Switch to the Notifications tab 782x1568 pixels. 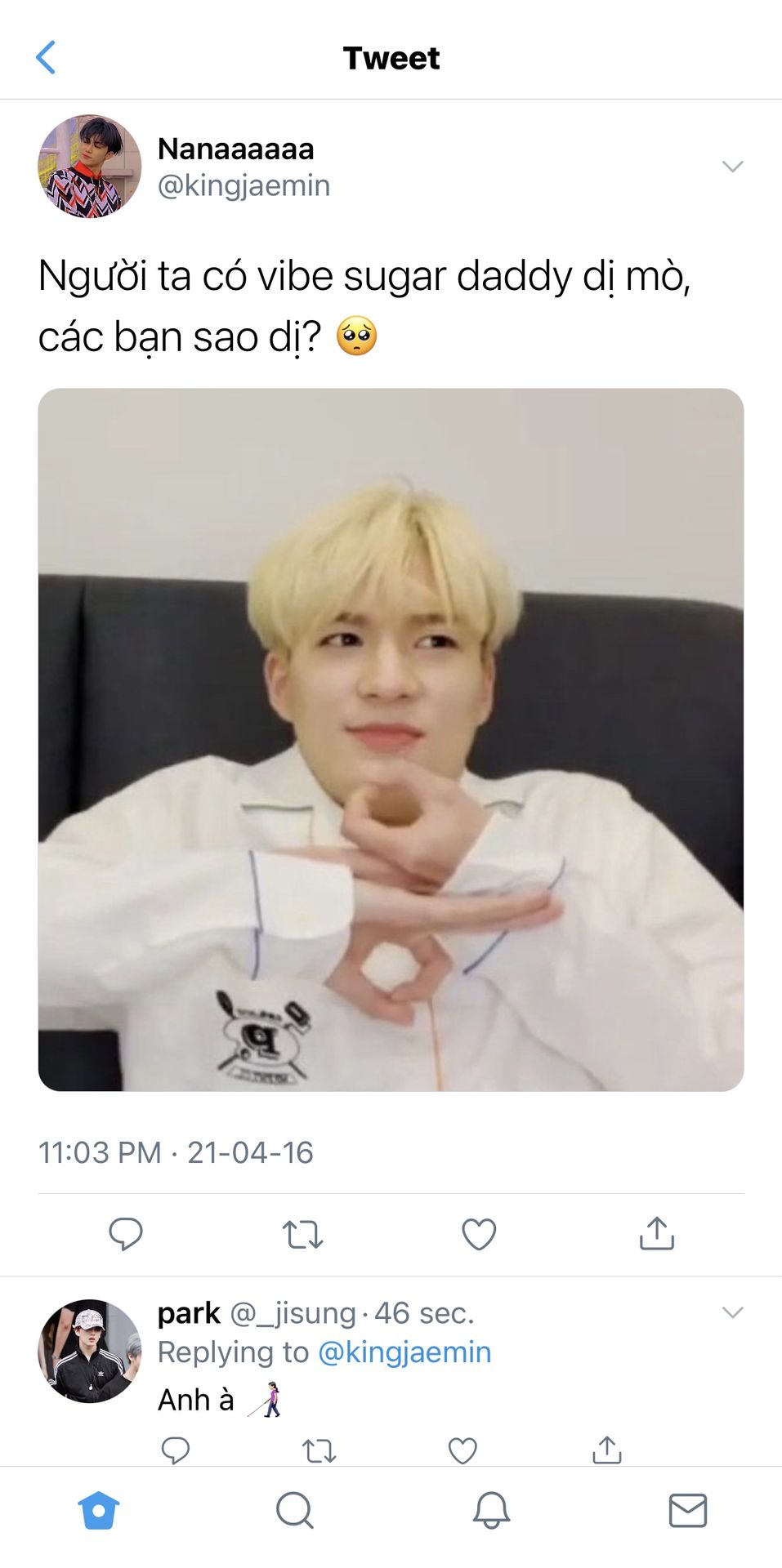point(491,1510)
